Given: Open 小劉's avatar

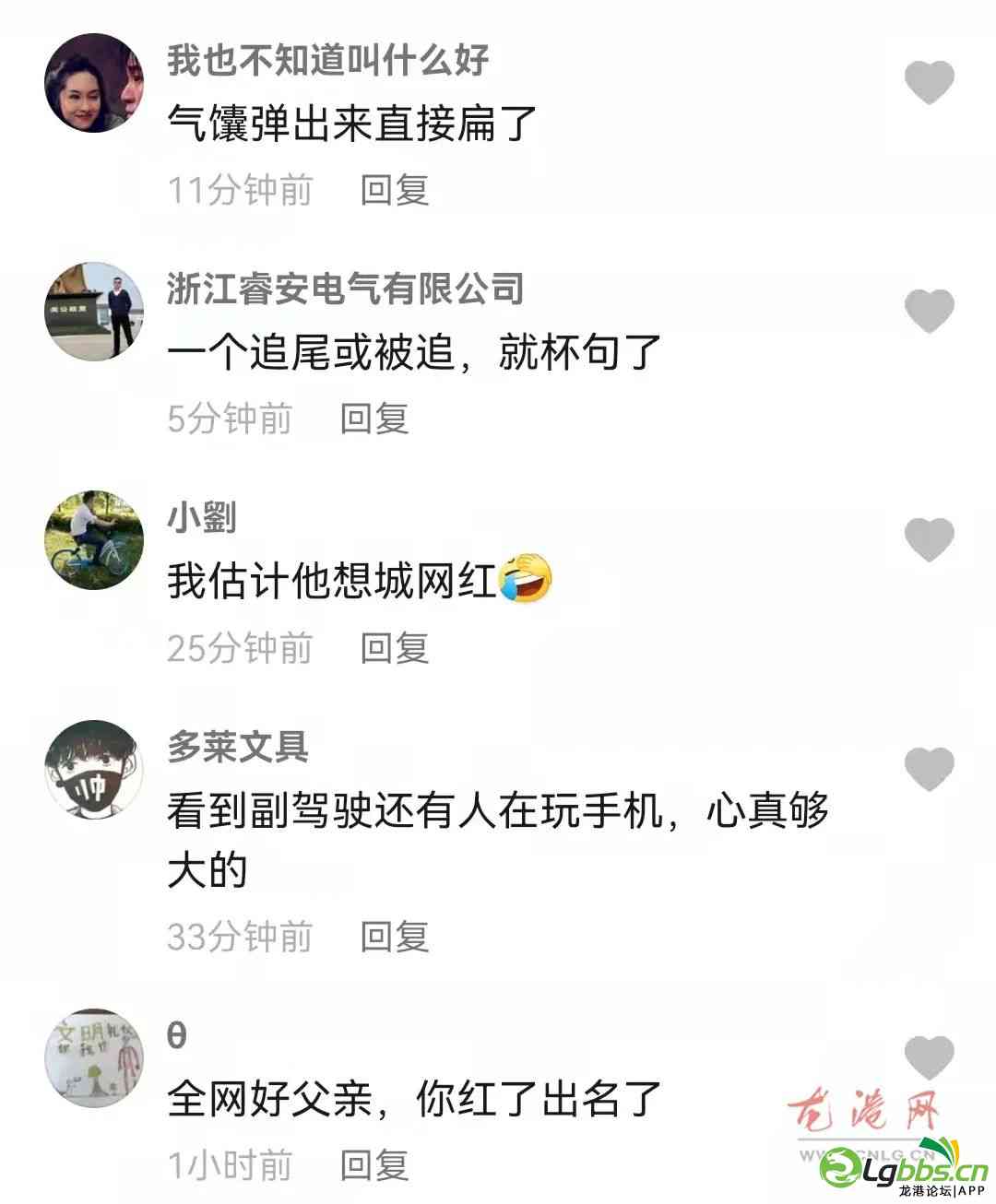Looking at the screenshot, I should pos(94,540).
